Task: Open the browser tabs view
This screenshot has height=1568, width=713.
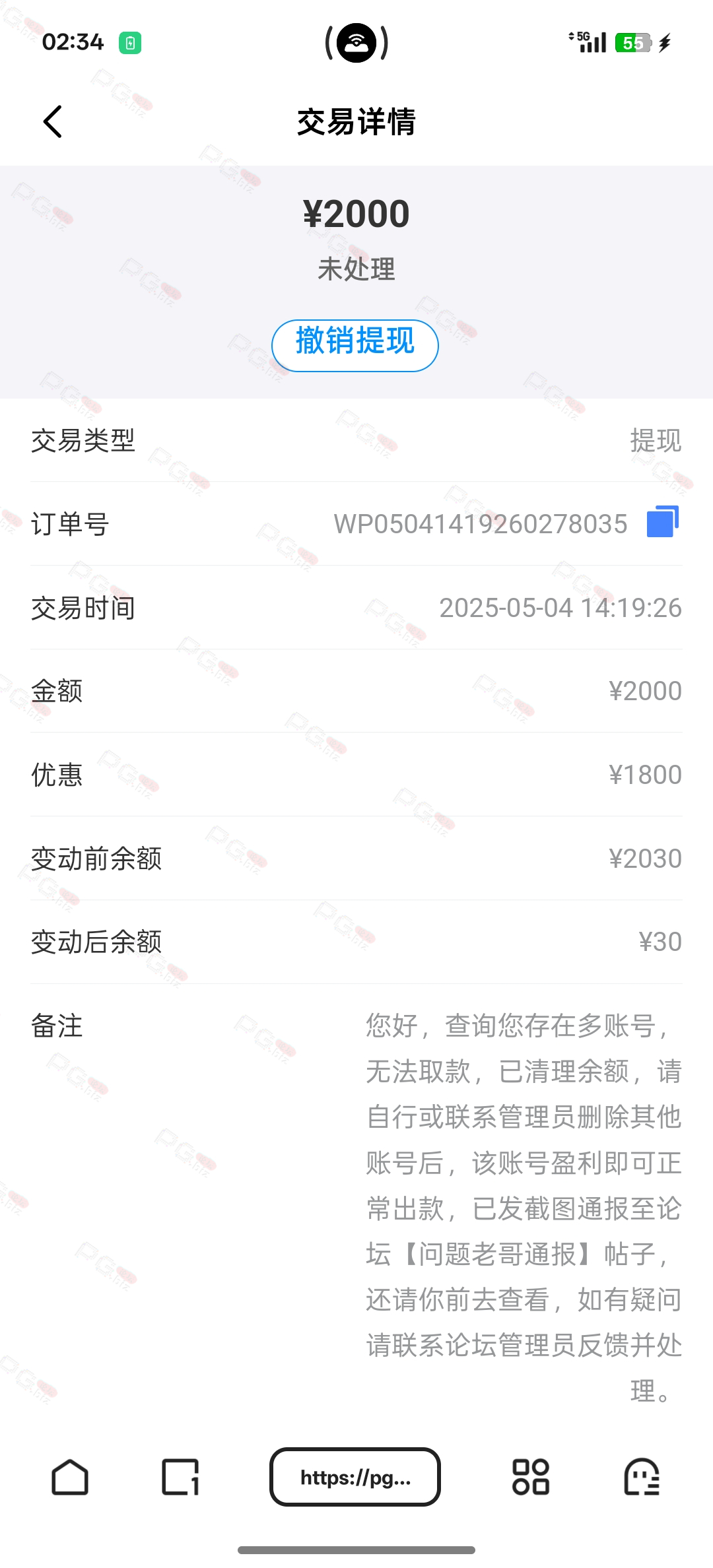Action: pyautogui.click(x=180, y=1477)
